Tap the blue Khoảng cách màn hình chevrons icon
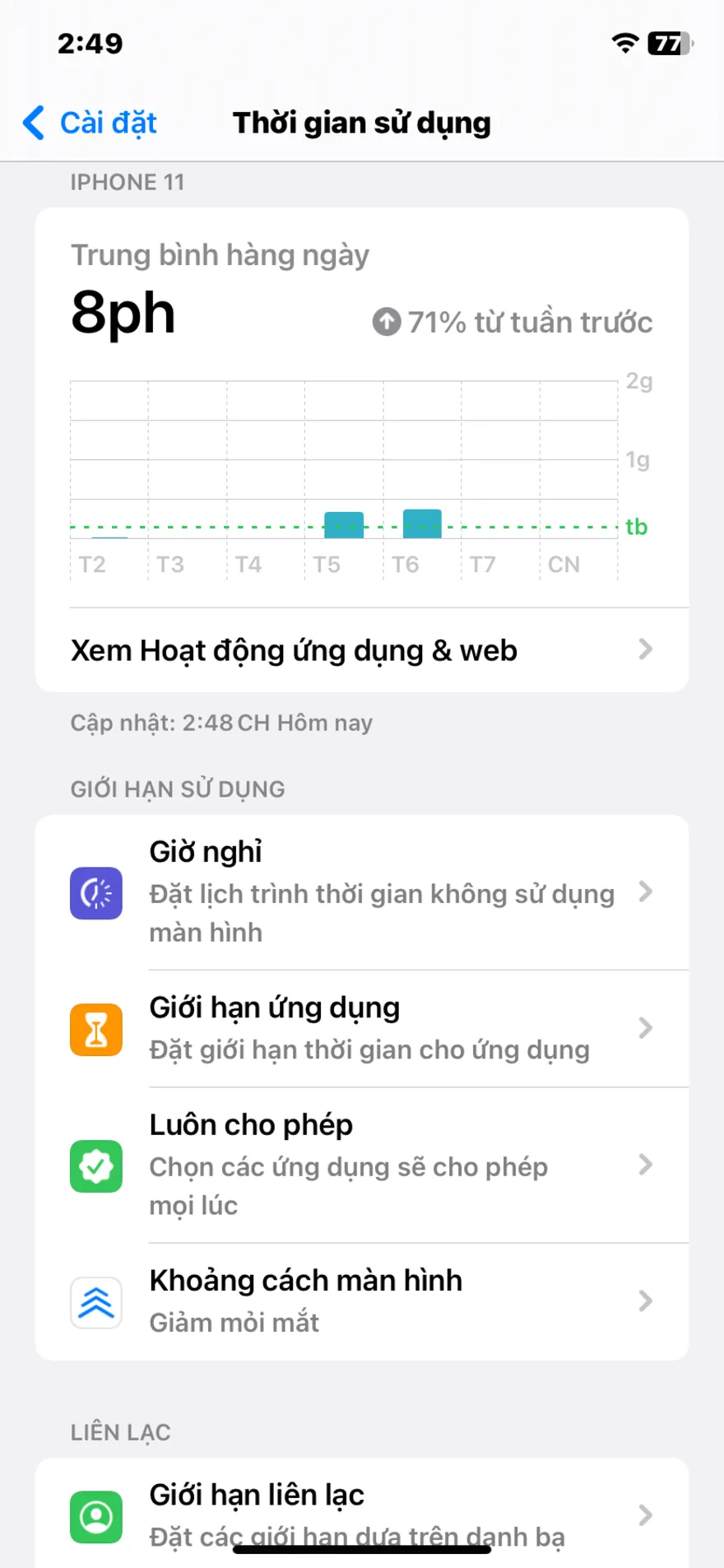This screenshot has width=724, height=1568. click(96, 1303)
